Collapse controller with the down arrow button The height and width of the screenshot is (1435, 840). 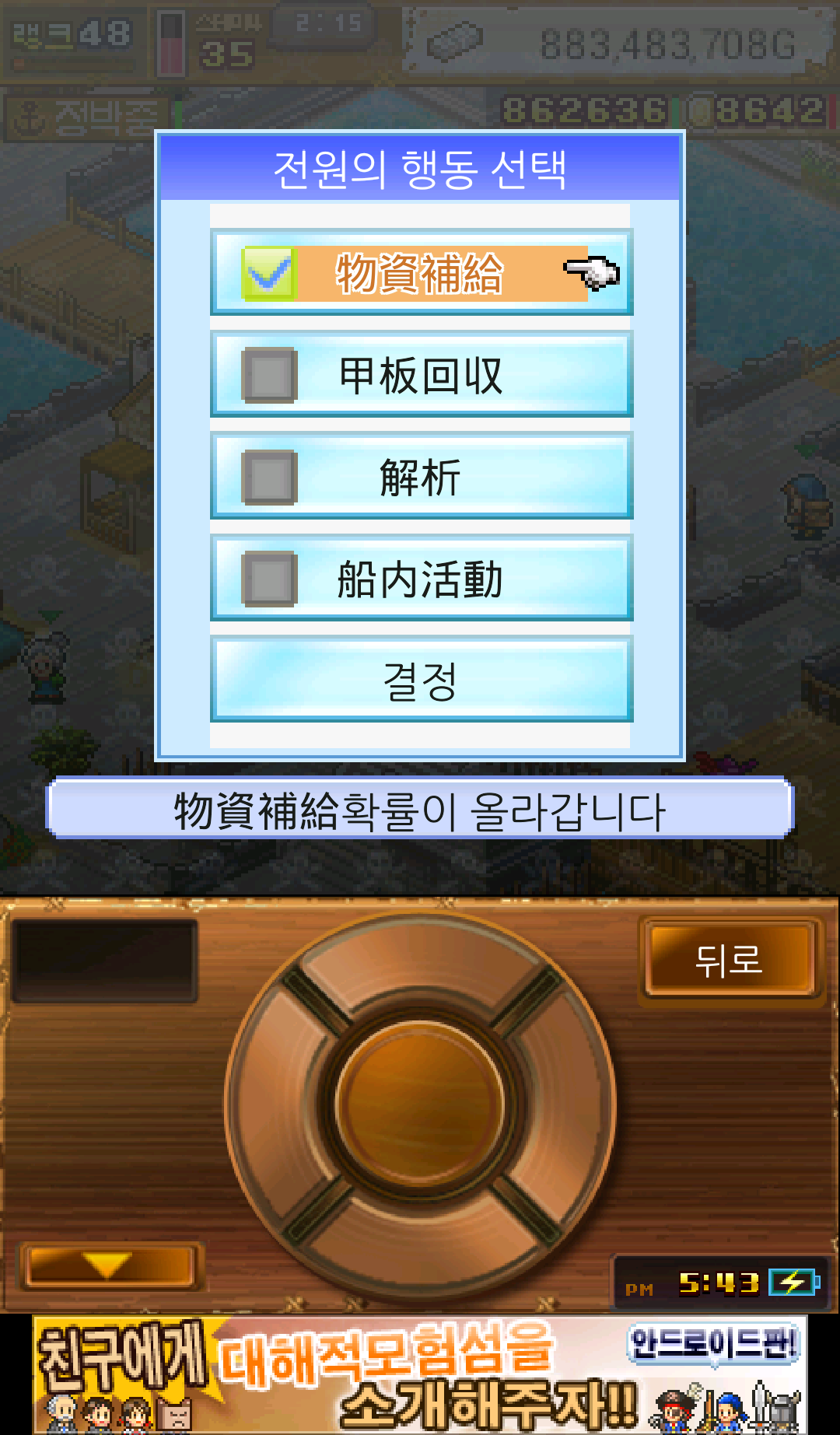coord(109,1266)
